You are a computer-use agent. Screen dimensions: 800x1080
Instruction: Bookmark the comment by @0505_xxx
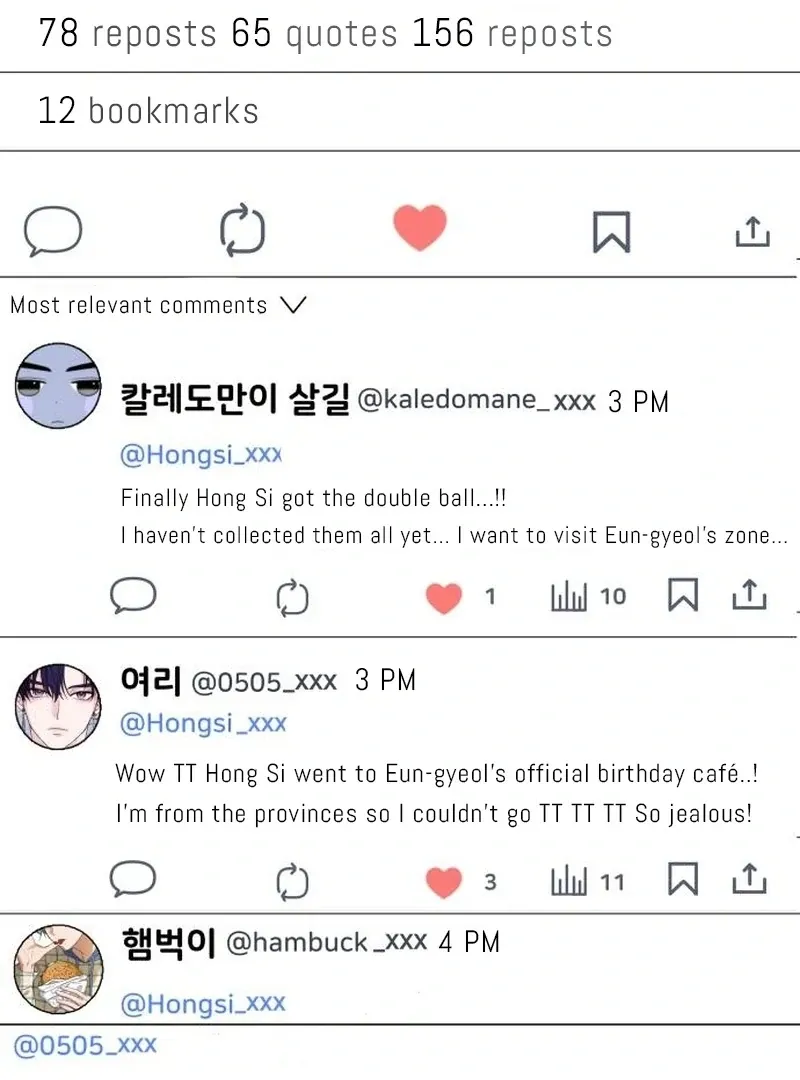(682, 880)
